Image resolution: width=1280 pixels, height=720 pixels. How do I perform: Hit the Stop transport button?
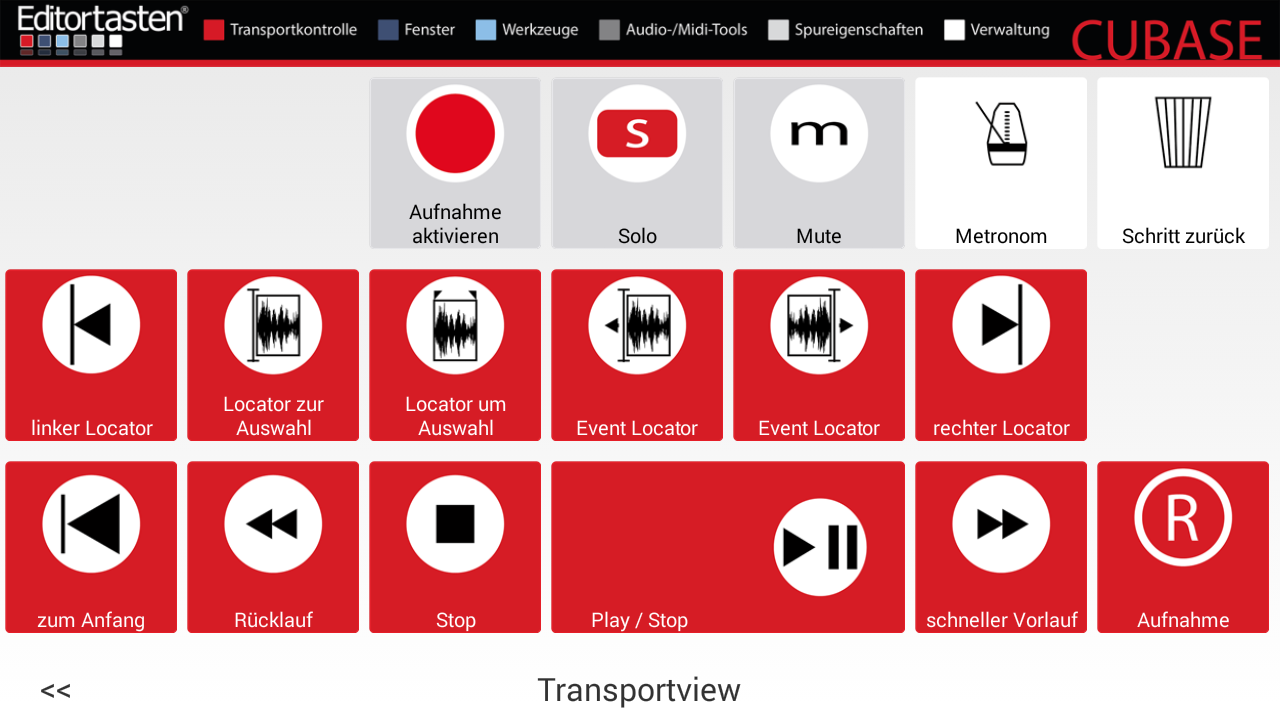coord(455,547)
